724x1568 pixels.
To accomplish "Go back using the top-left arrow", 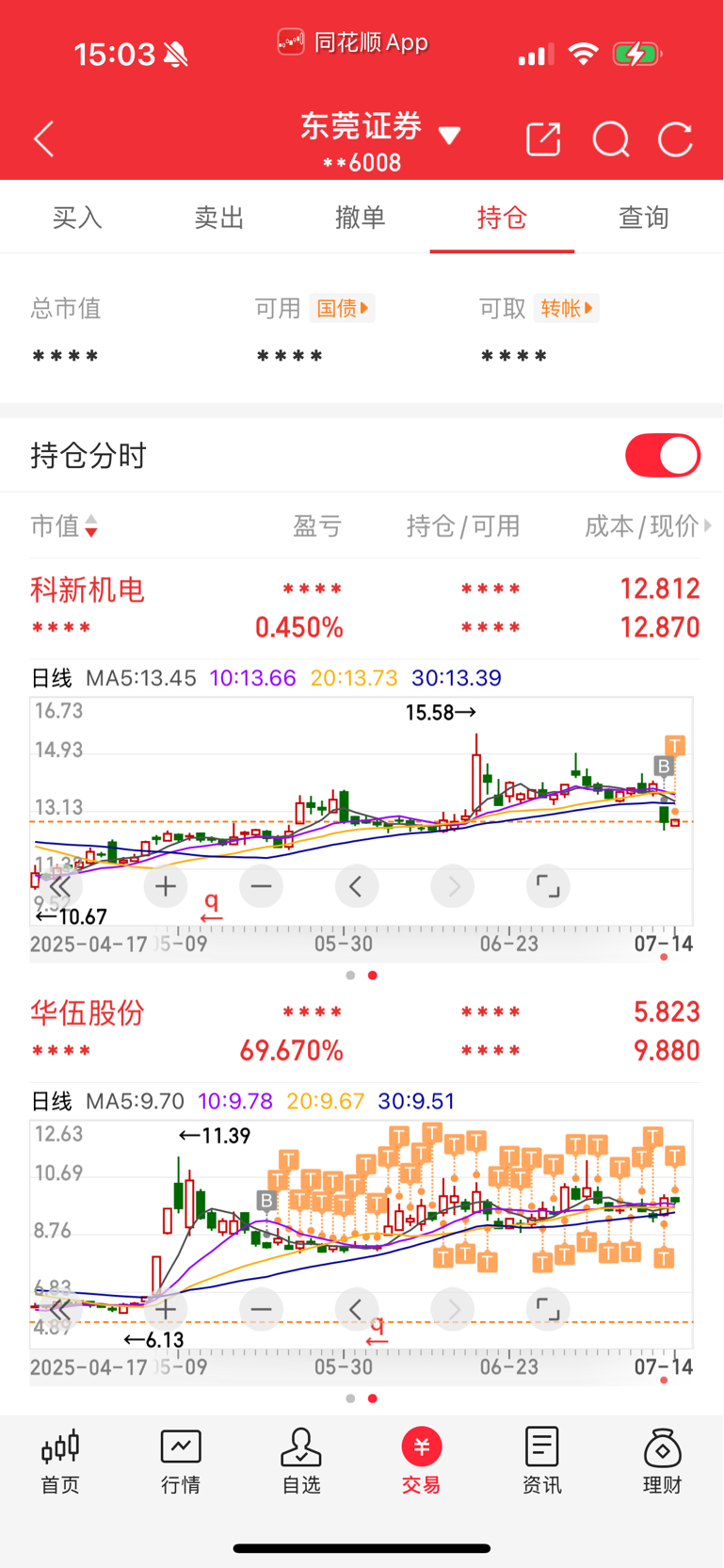I will (43, 139).
